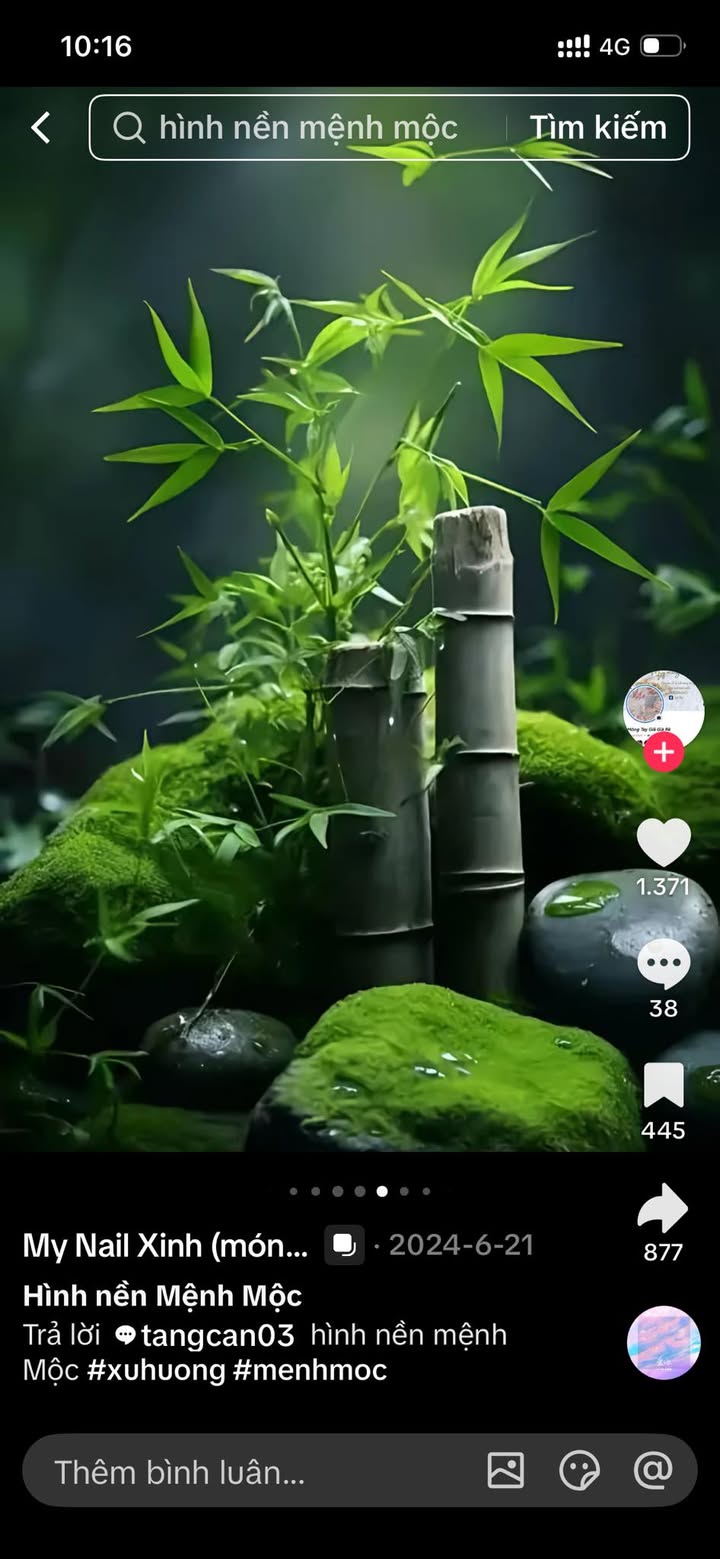720x1559 pixels.
Task: Open the spinning sound disc
Action: click(x=663, y=1343)
